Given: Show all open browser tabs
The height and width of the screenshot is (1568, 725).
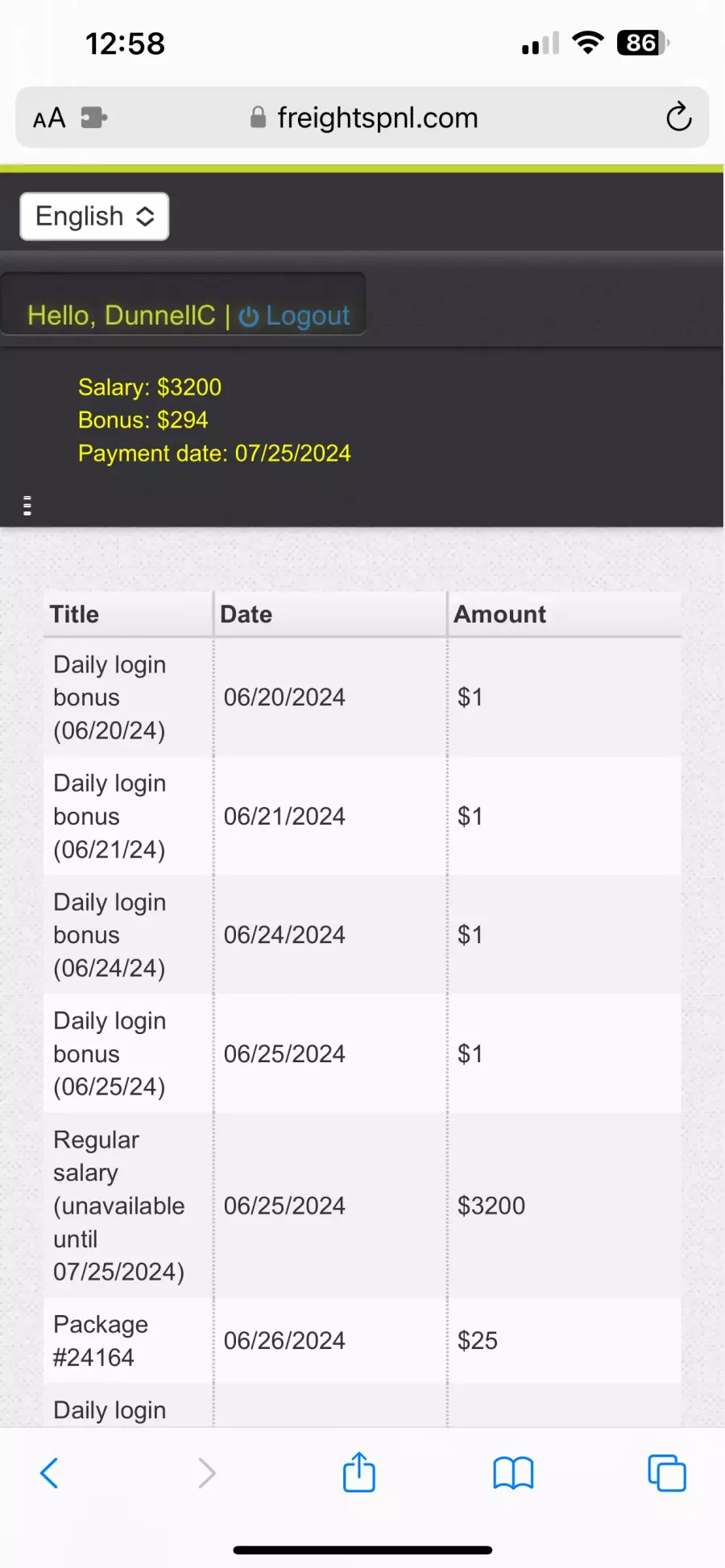Looking at the screenshot, I should [667, 1473].
